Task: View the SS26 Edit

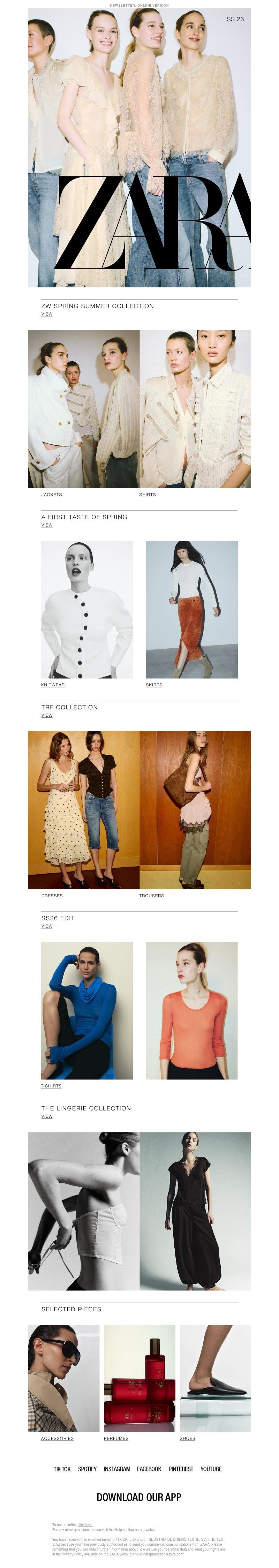Action: tap(47, 926)
